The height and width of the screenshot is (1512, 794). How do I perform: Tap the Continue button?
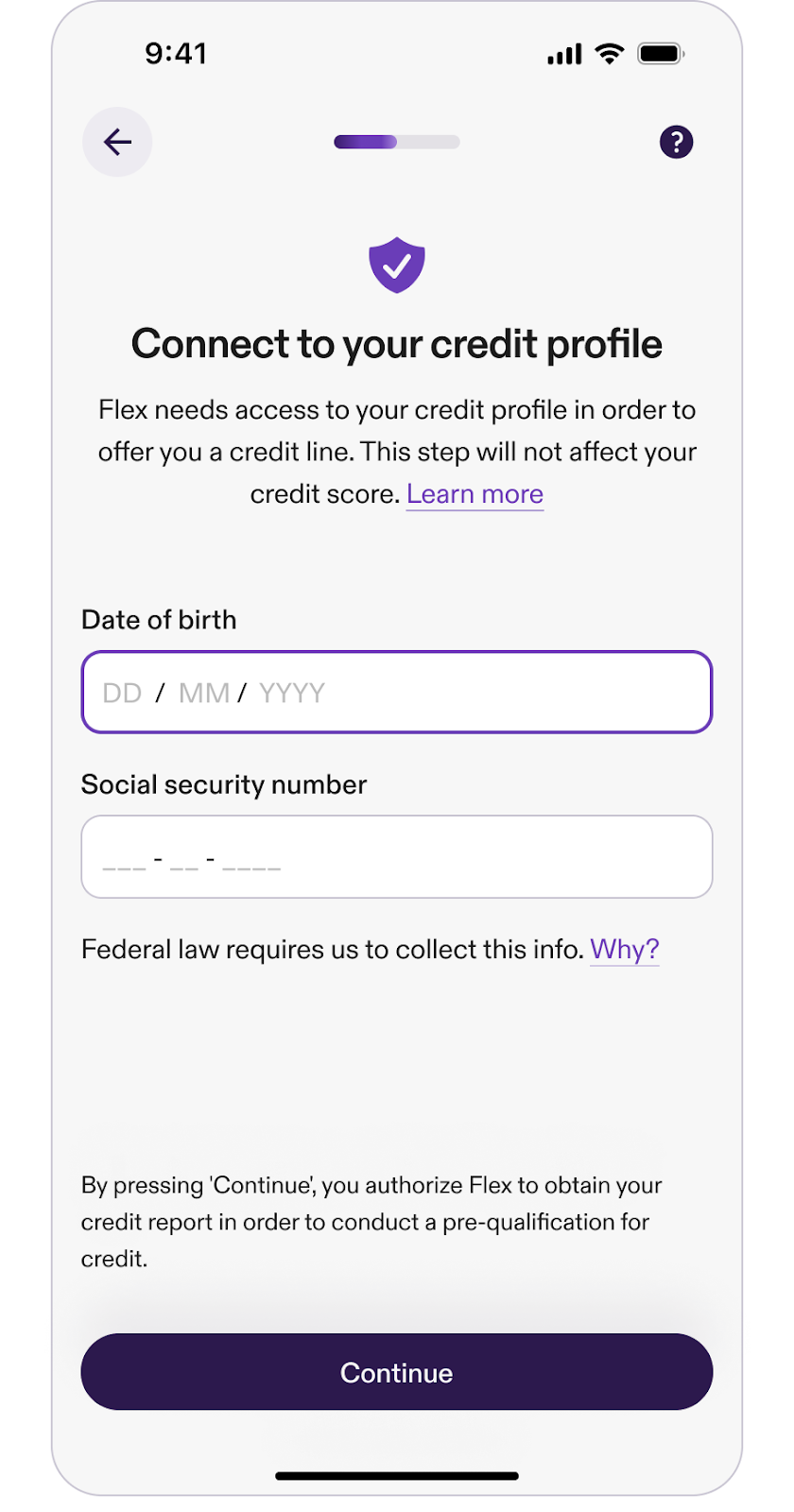pyautogui.click(x=397, y=1372)
